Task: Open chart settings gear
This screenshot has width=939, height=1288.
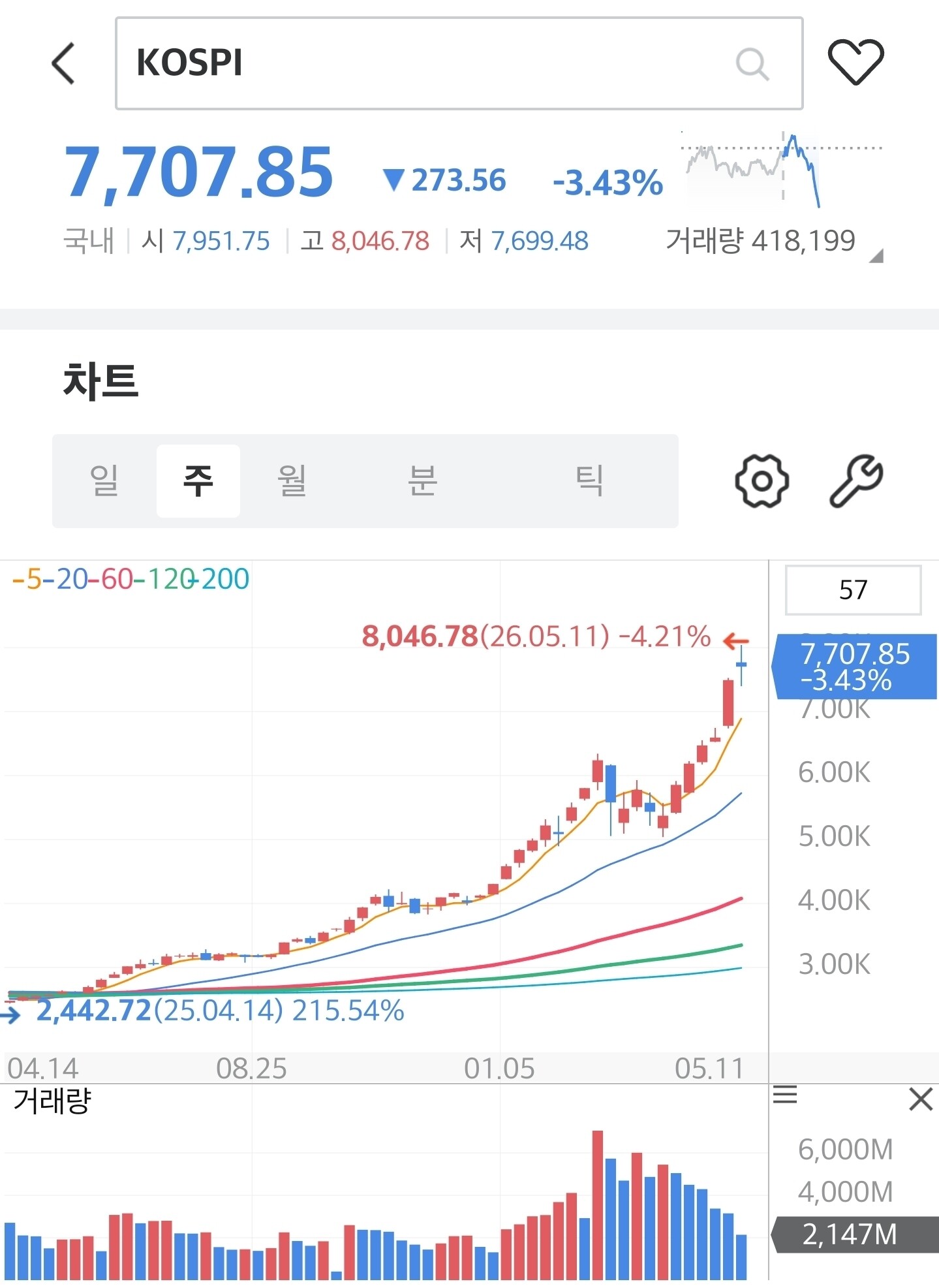Action: 762,481
